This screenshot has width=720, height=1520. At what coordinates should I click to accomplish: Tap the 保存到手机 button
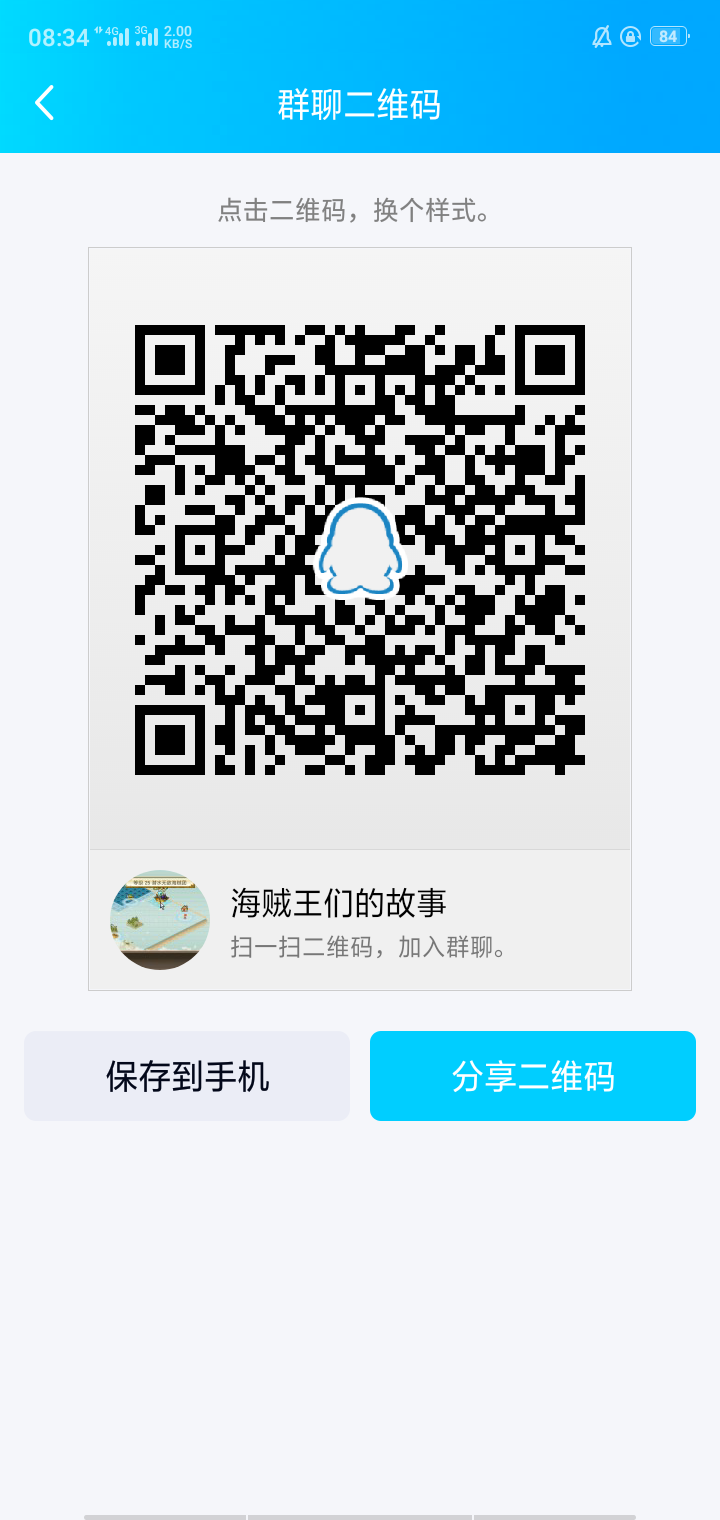(187, 1076)
